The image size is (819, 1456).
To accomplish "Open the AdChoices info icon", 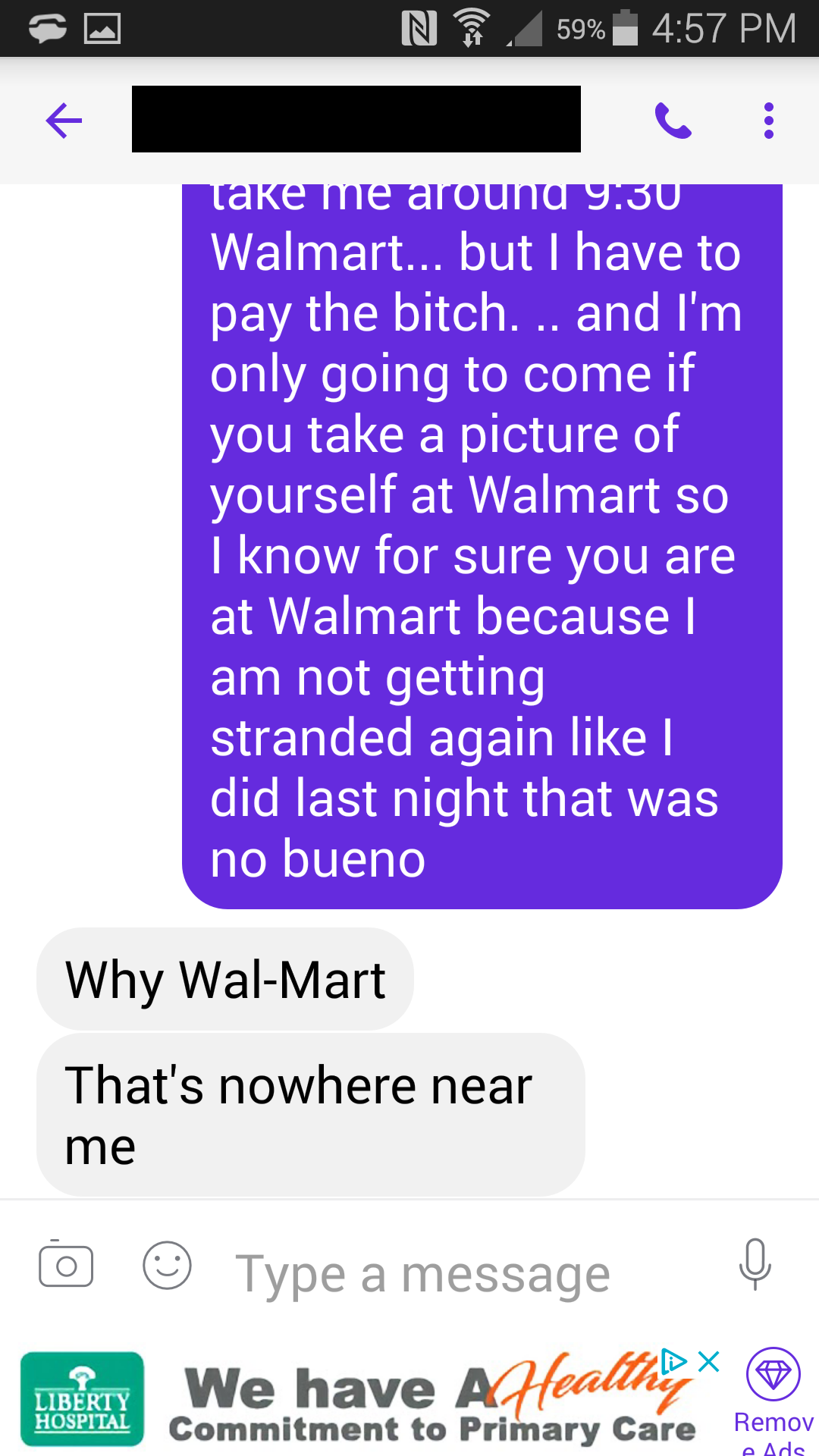I will pos(673,1362).
